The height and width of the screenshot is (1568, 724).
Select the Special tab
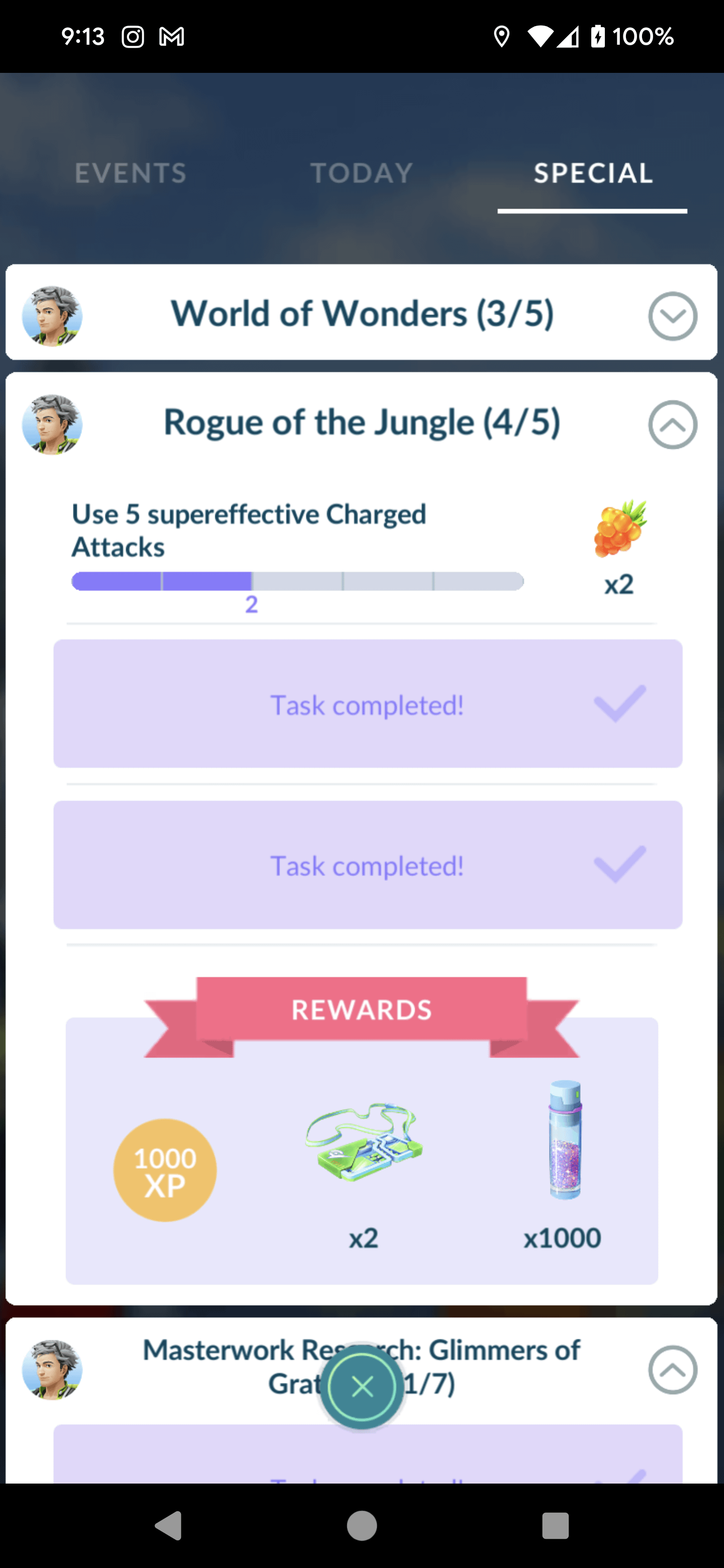(592, 173)
